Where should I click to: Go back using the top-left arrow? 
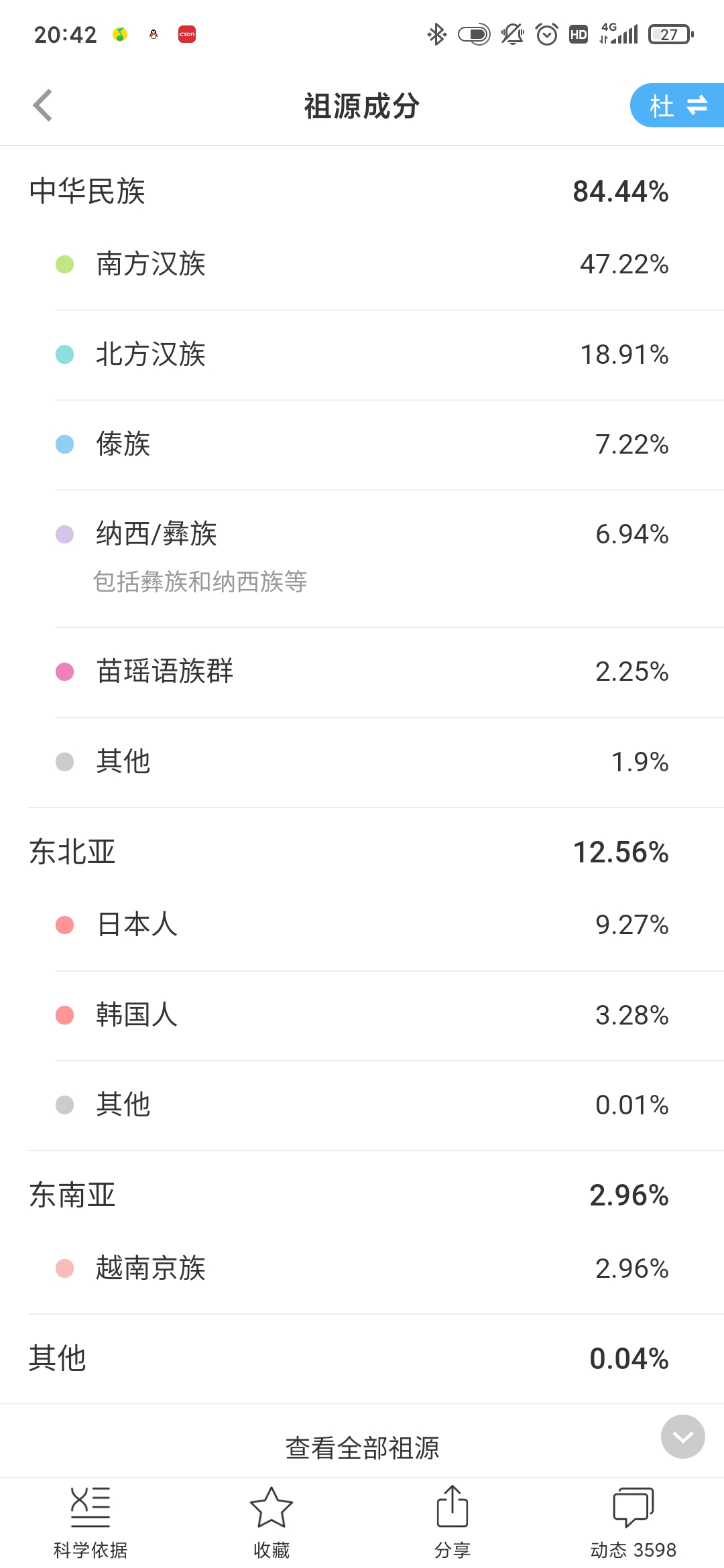pyautogui.click(x=43, y=106)
